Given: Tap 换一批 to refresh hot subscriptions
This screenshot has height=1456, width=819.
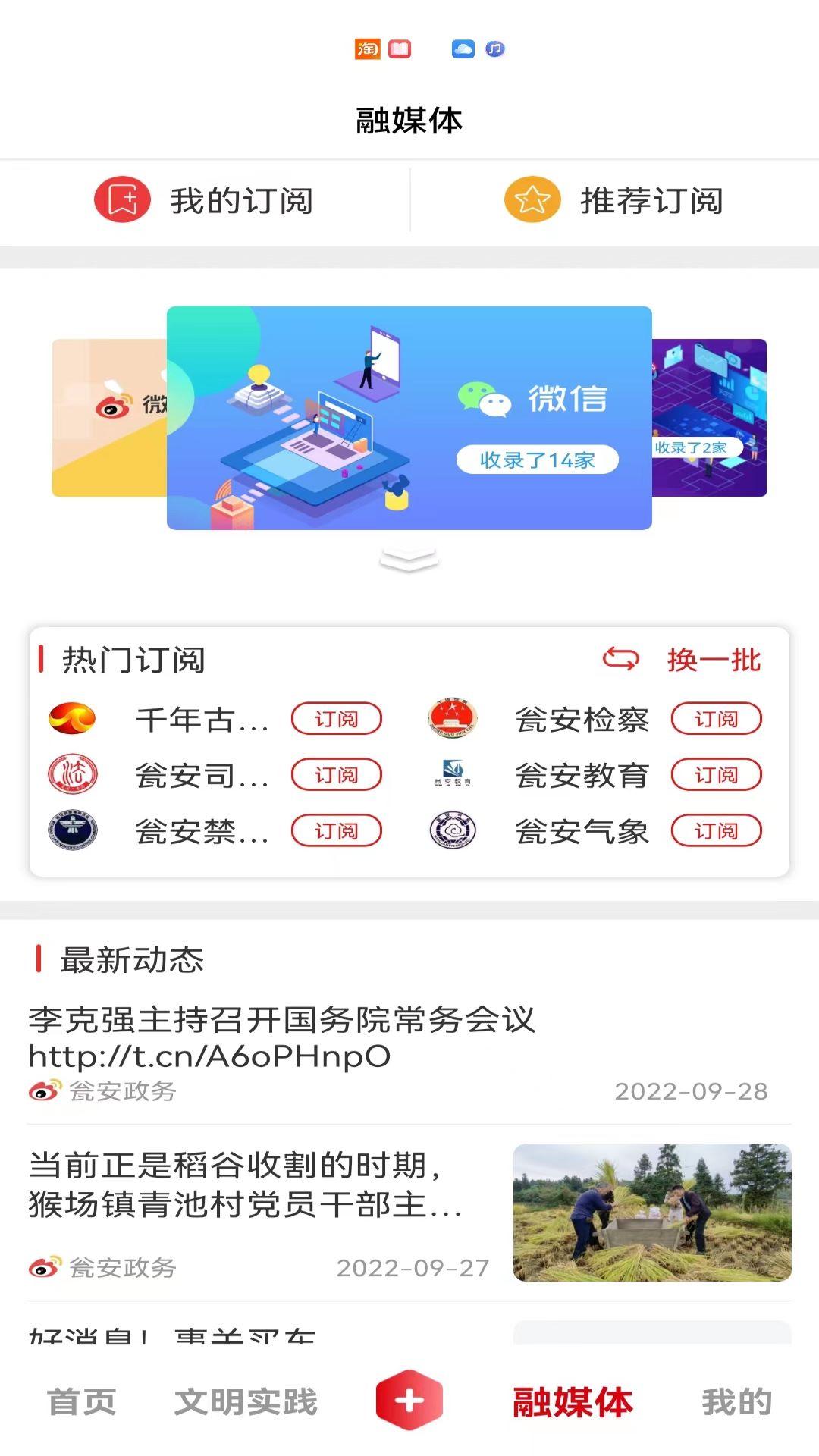Looking at the screenshot, I should point(714,661).
